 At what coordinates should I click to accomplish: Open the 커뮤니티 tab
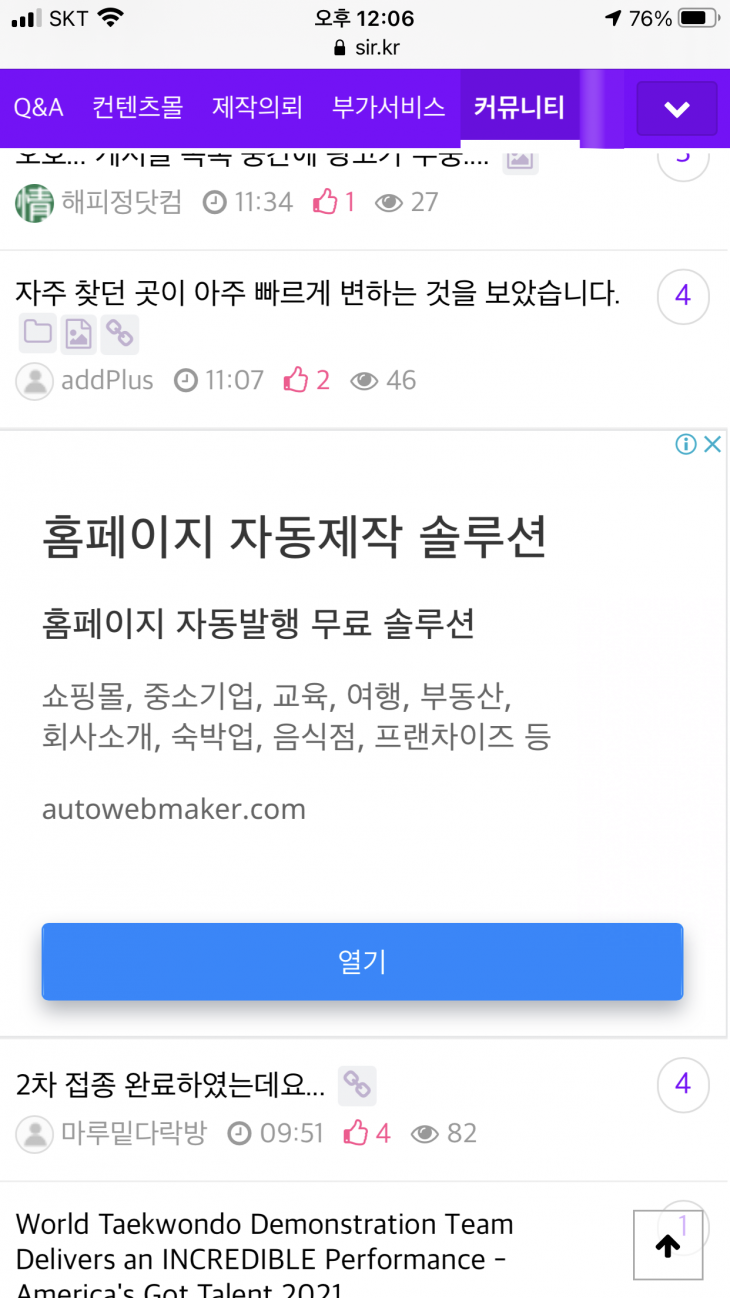(x=519, y=108)
